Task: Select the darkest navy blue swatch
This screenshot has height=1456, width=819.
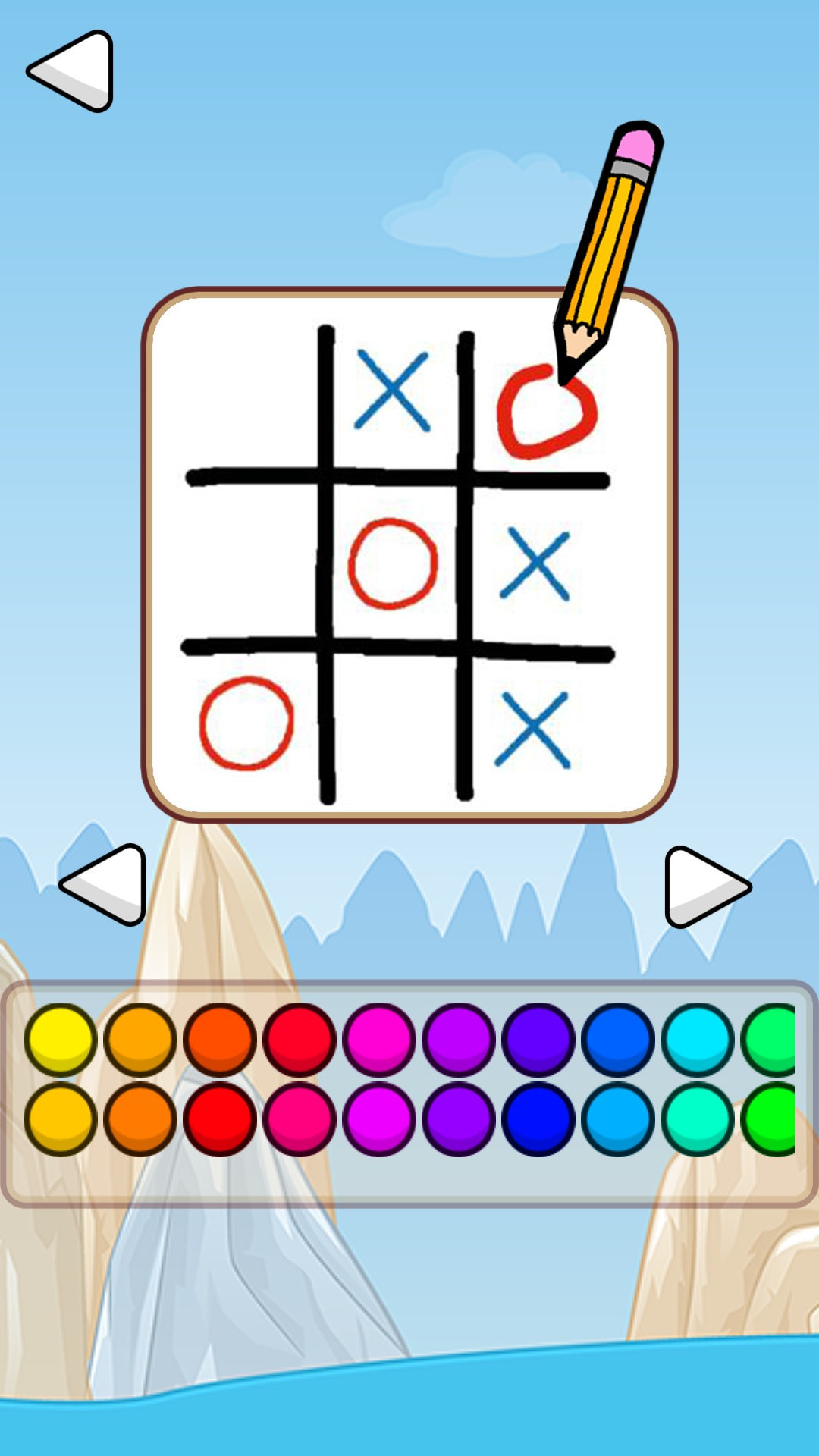Action: point(538,1119)
